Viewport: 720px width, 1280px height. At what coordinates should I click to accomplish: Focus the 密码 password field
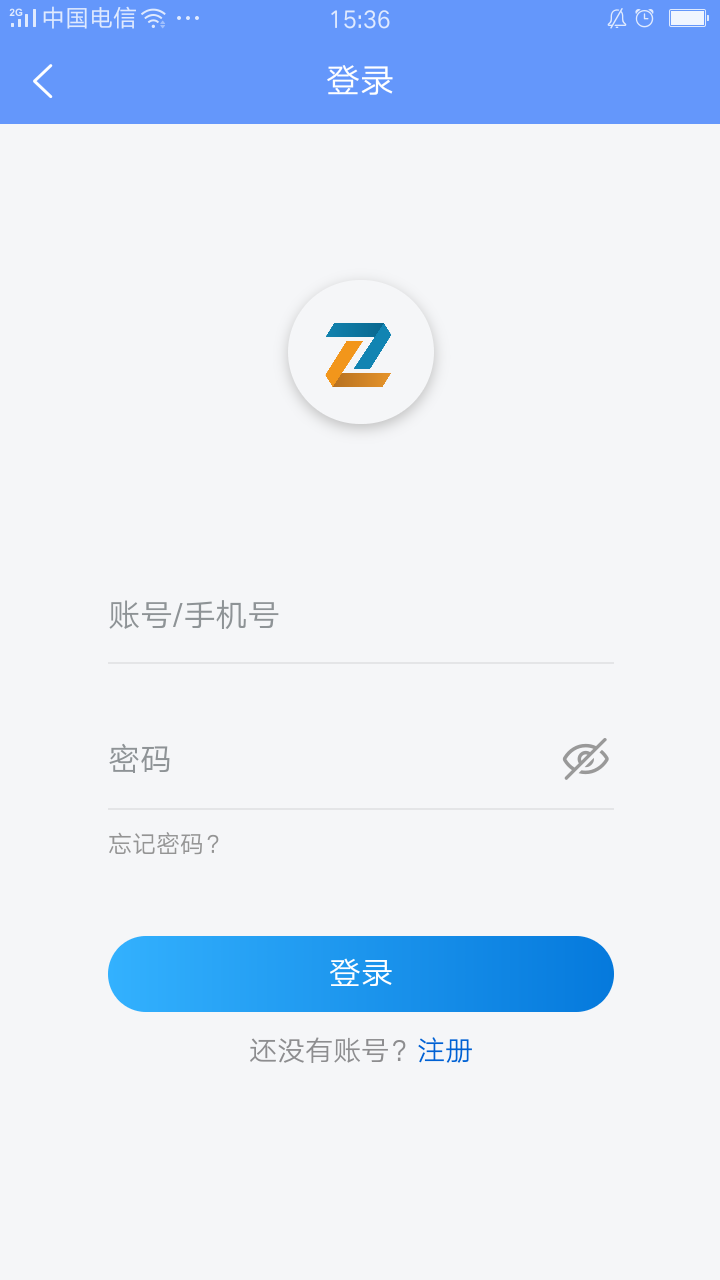pos(300,760)
